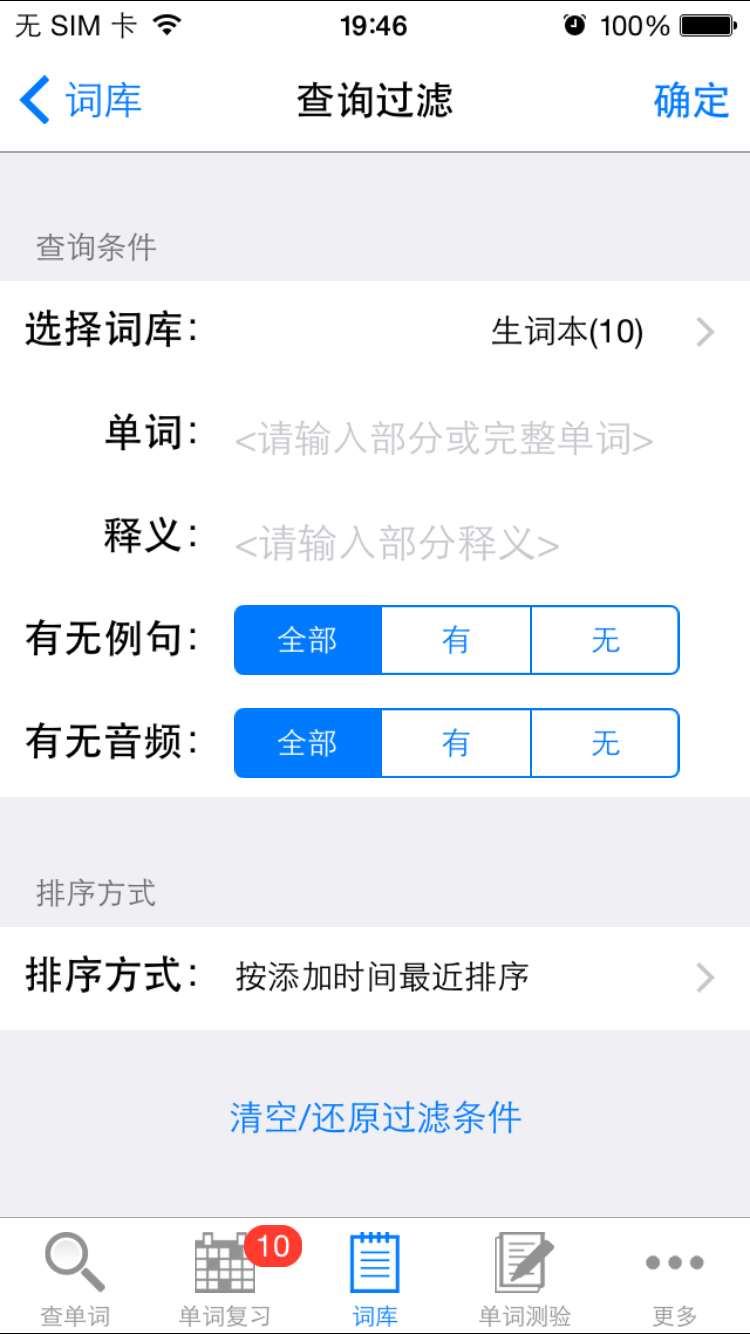Viewport: 750px width, 1334px height.
Task: Go back to 词库
Action: point(81,101)
